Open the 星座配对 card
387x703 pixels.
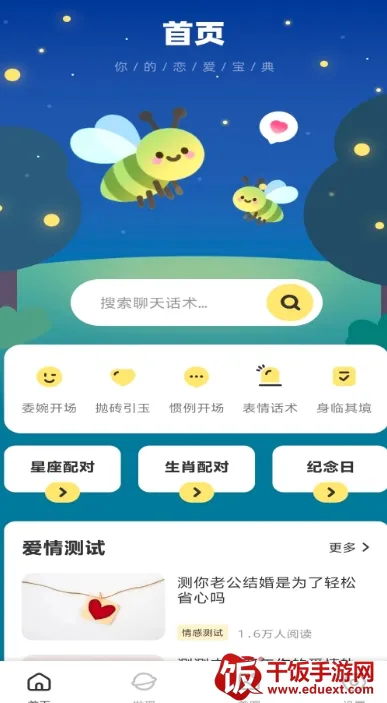point(62,474)
